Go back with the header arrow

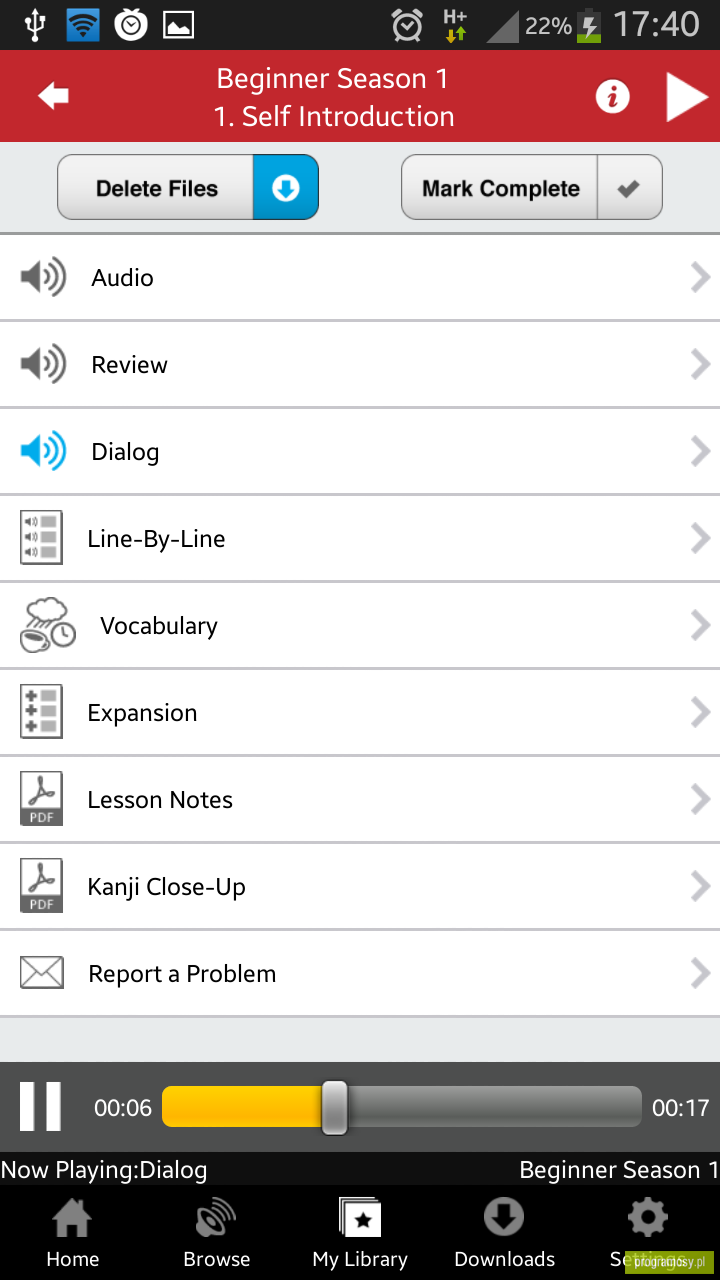point(53,96)
